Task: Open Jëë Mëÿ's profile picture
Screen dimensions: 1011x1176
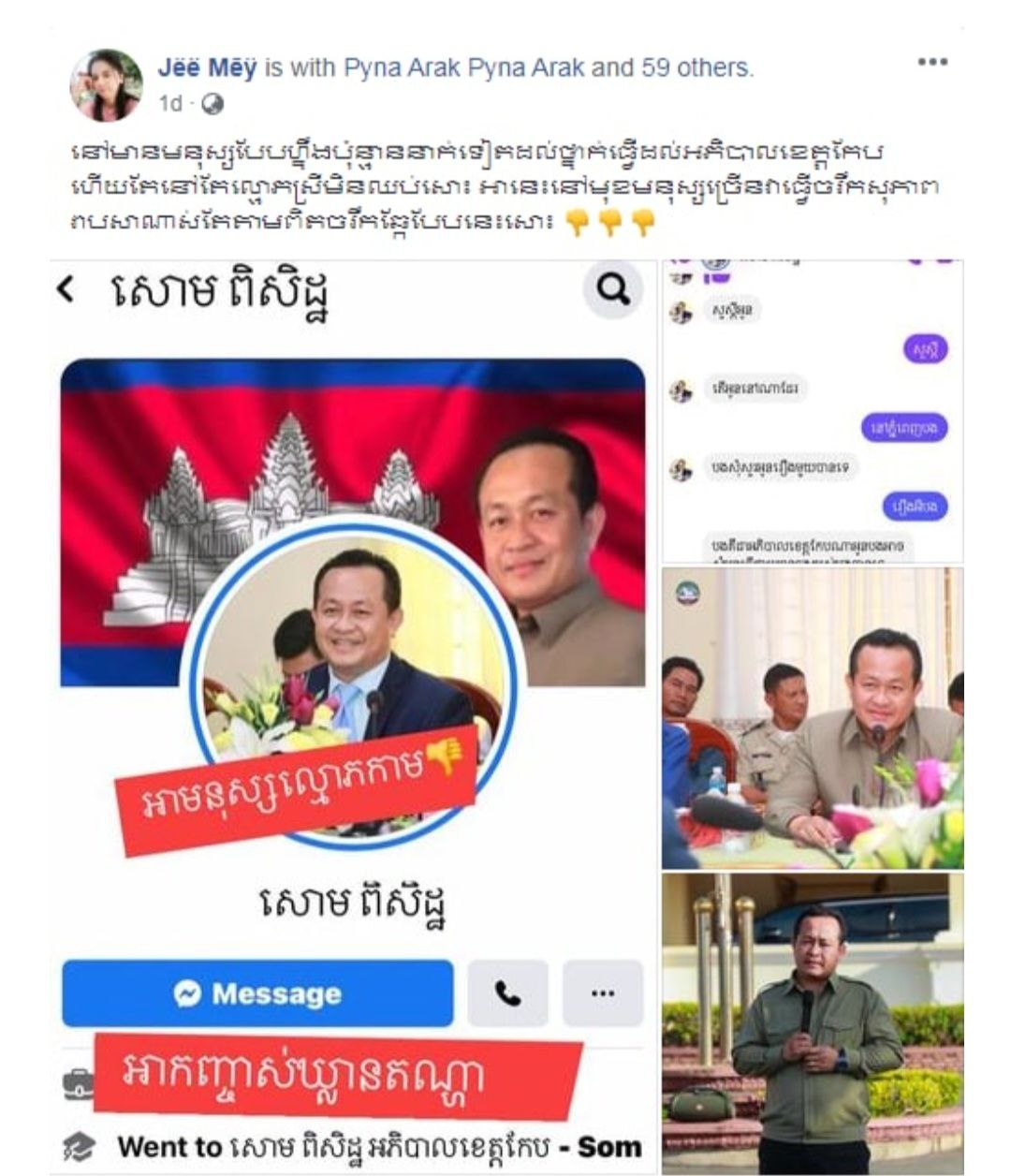Action: tap(107, 85)
